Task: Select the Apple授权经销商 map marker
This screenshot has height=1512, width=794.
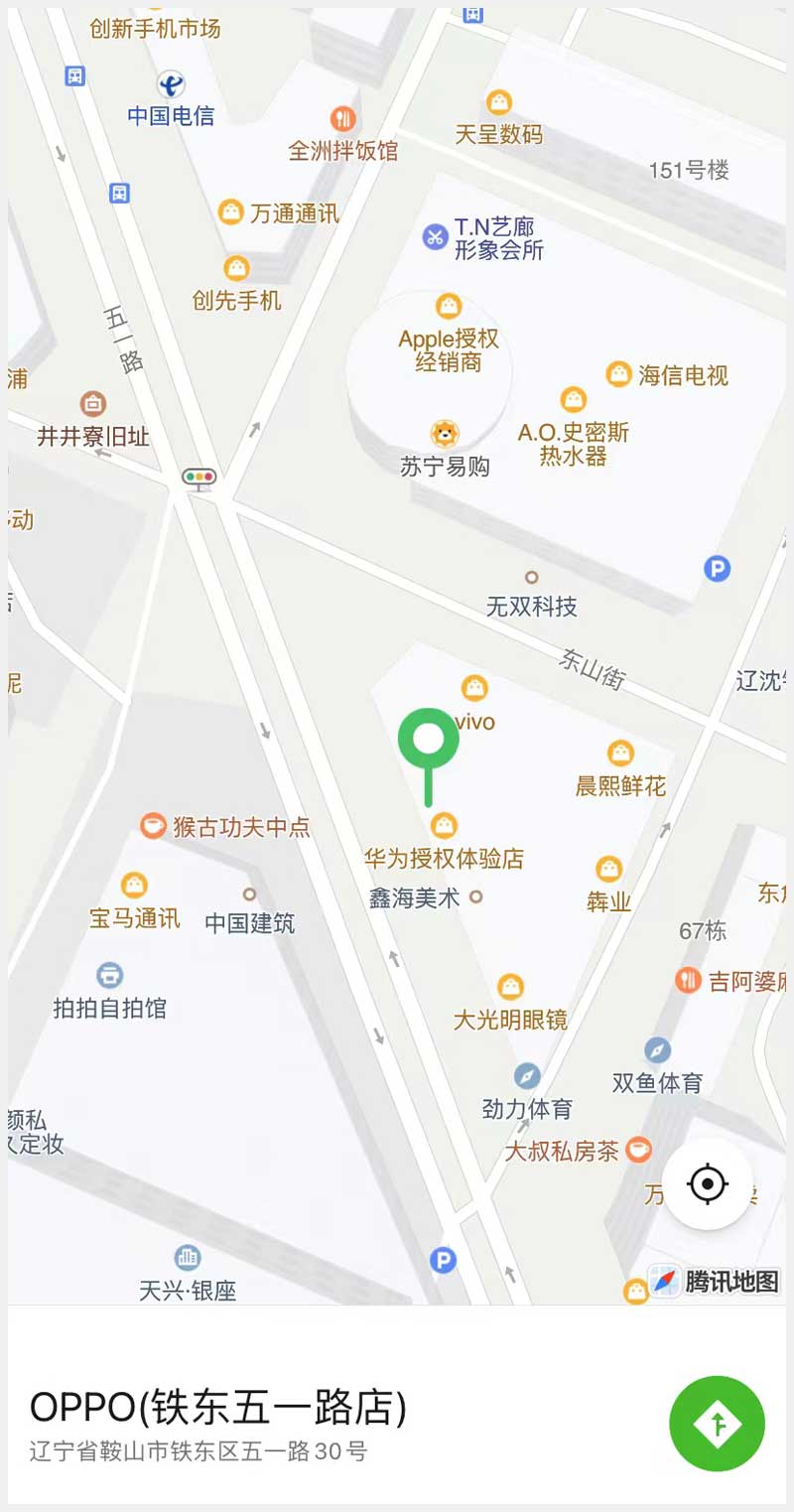Action: click(x=449, y=306)
